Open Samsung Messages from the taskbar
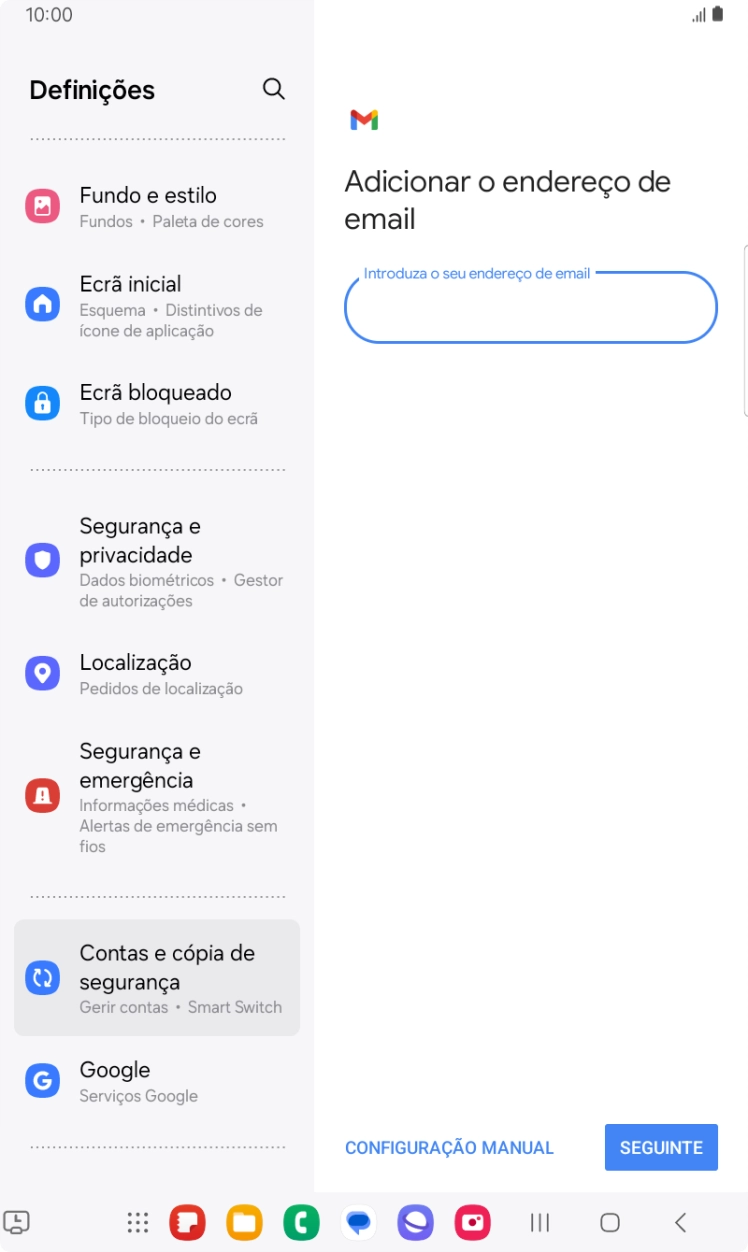The height and width of the screenshot is (1252, 748). (358, 1222)
